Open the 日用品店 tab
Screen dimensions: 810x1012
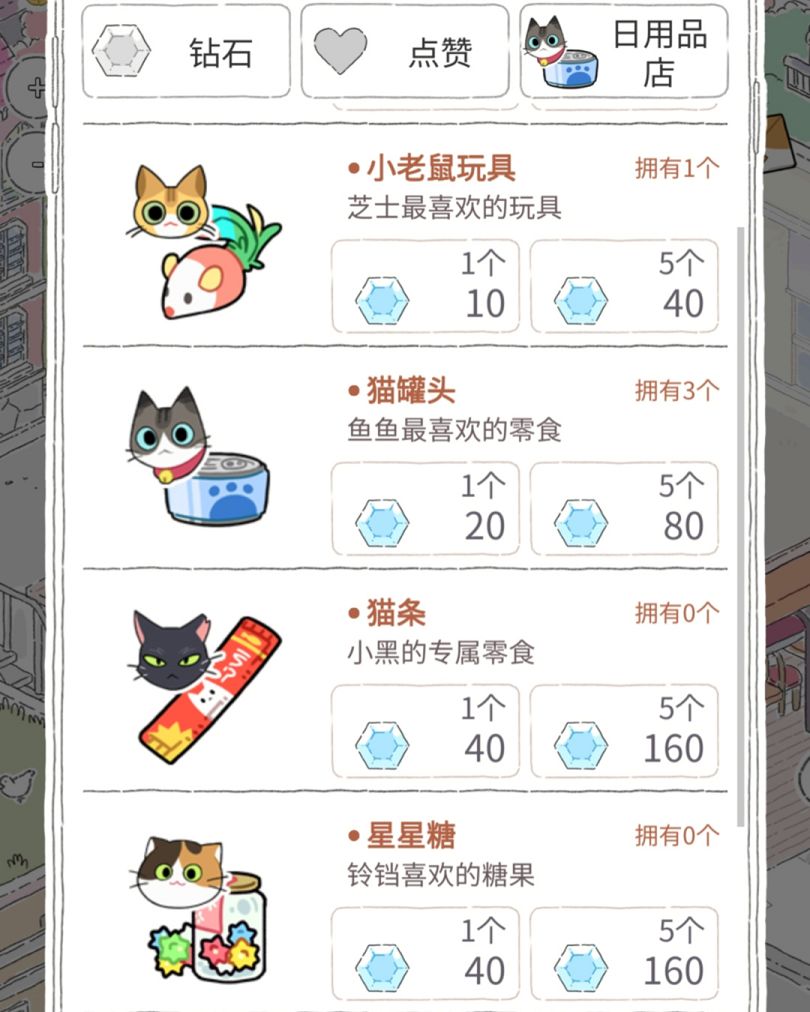pyautogui.click(x=624, y=51)
